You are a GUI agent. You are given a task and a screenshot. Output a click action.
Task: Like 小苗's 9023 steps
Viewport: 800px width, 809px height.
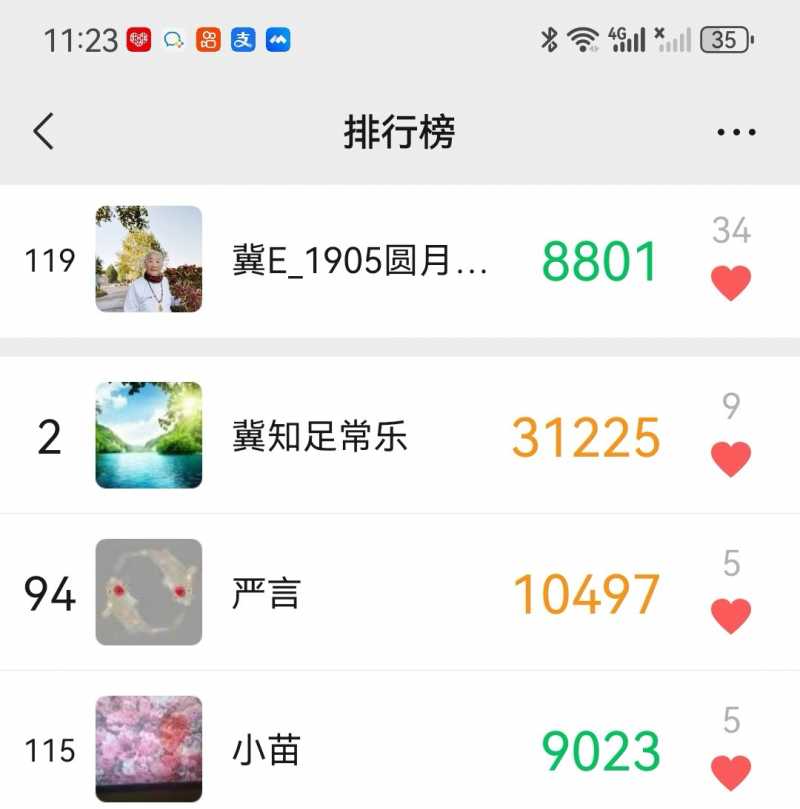click(731, 772)
